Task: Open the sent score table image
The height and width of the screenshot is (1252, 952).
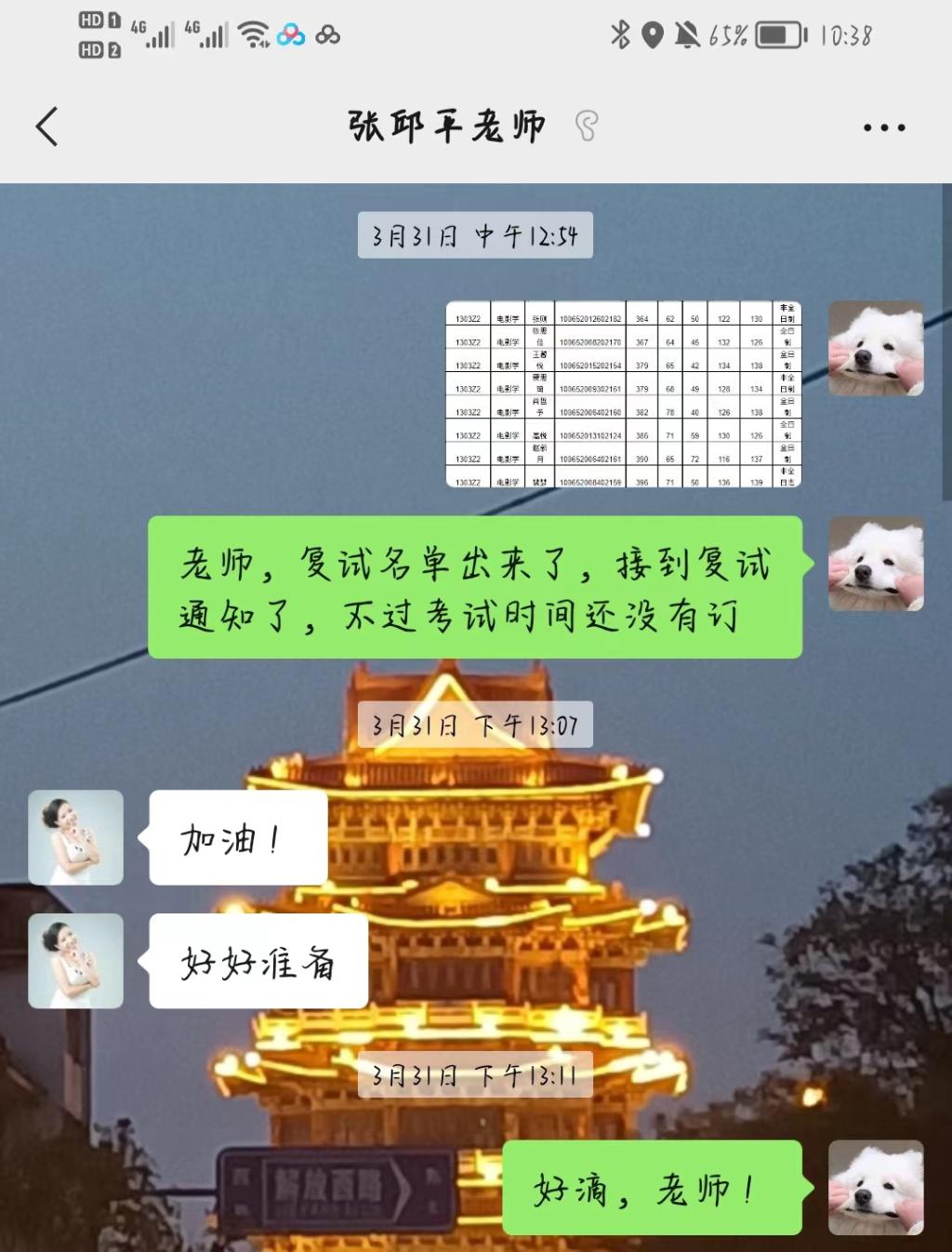Action: 623,393
